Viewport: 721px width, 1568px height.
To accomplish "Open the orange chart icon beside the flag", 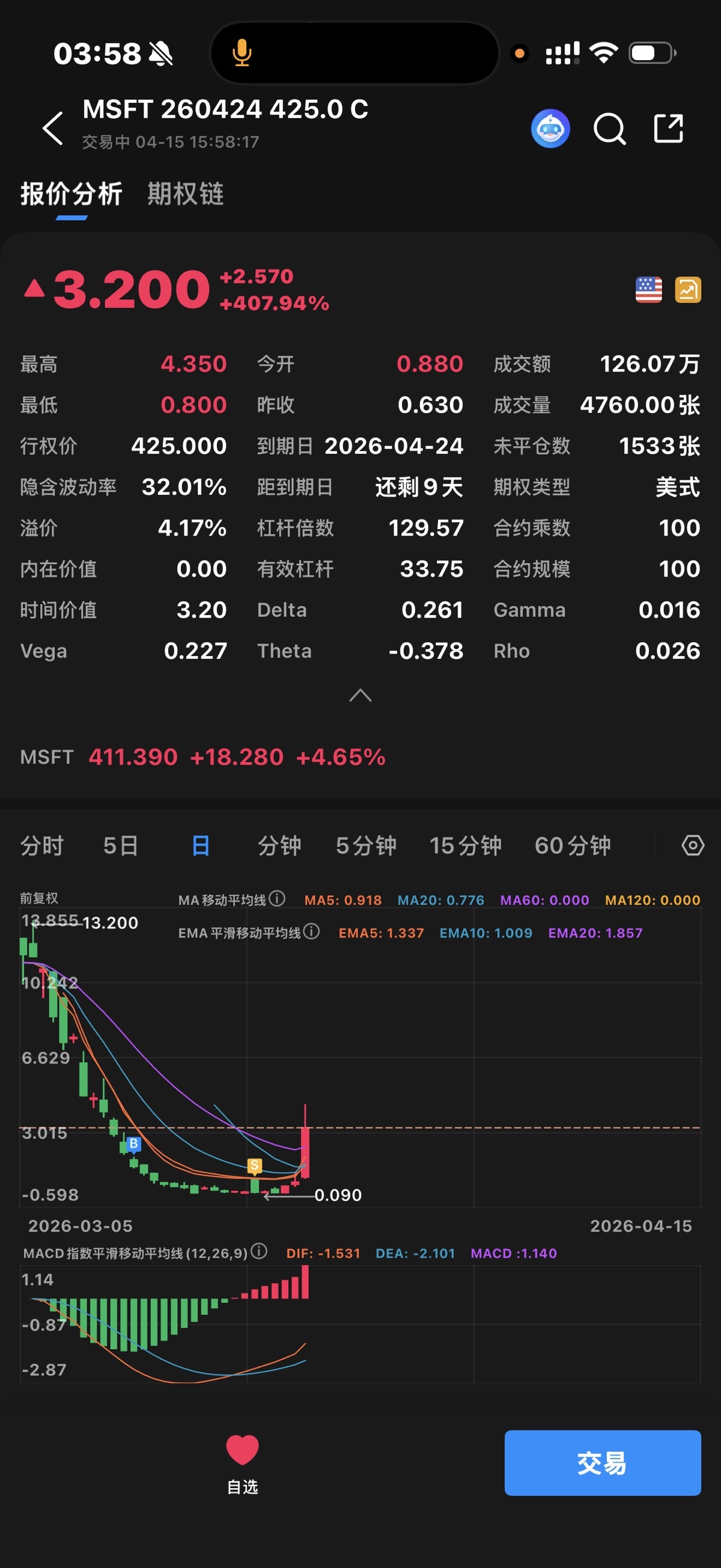I will pyautogui.click(x=687, y=290).
